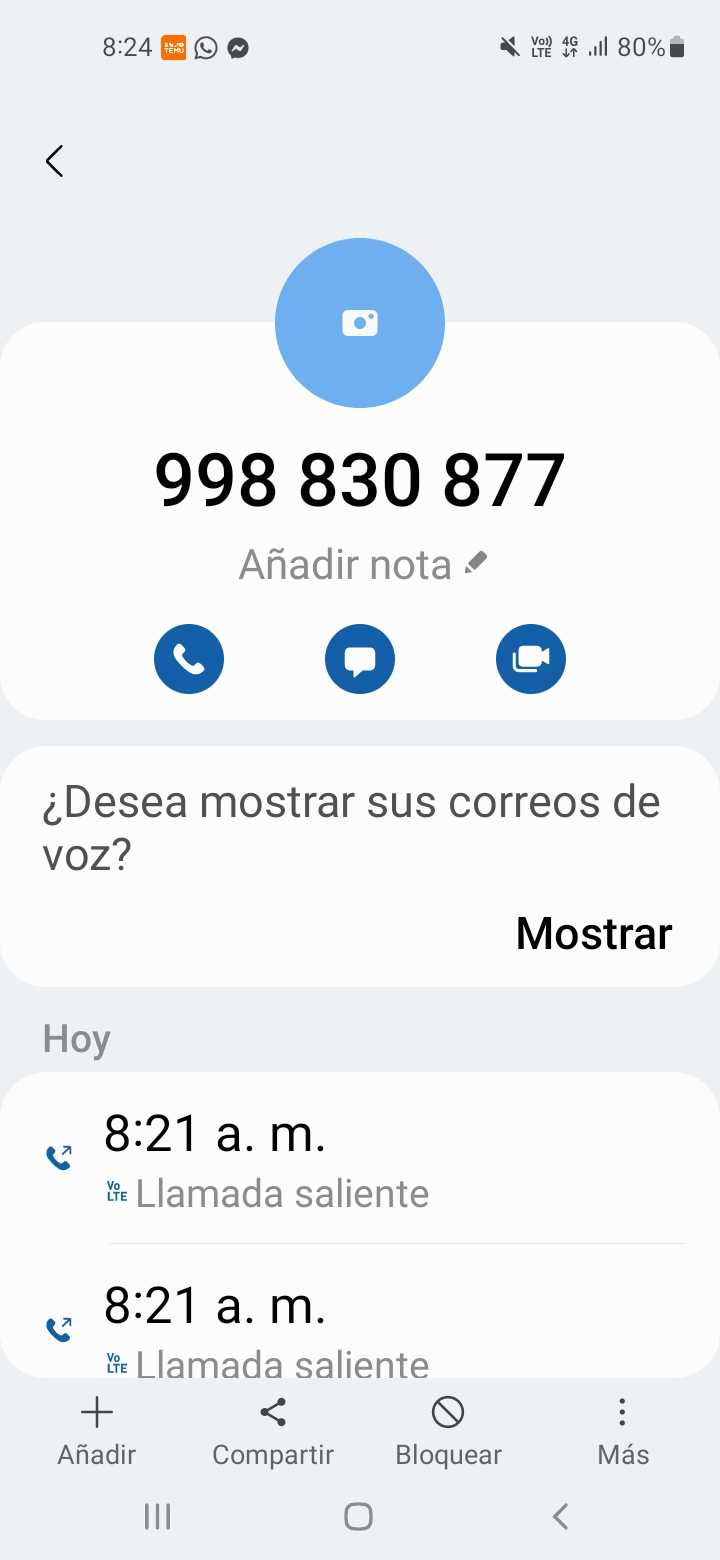This screenshot has height=1560, width=720.
Task: Send a message to this number
Action: (x=360, y=659)
